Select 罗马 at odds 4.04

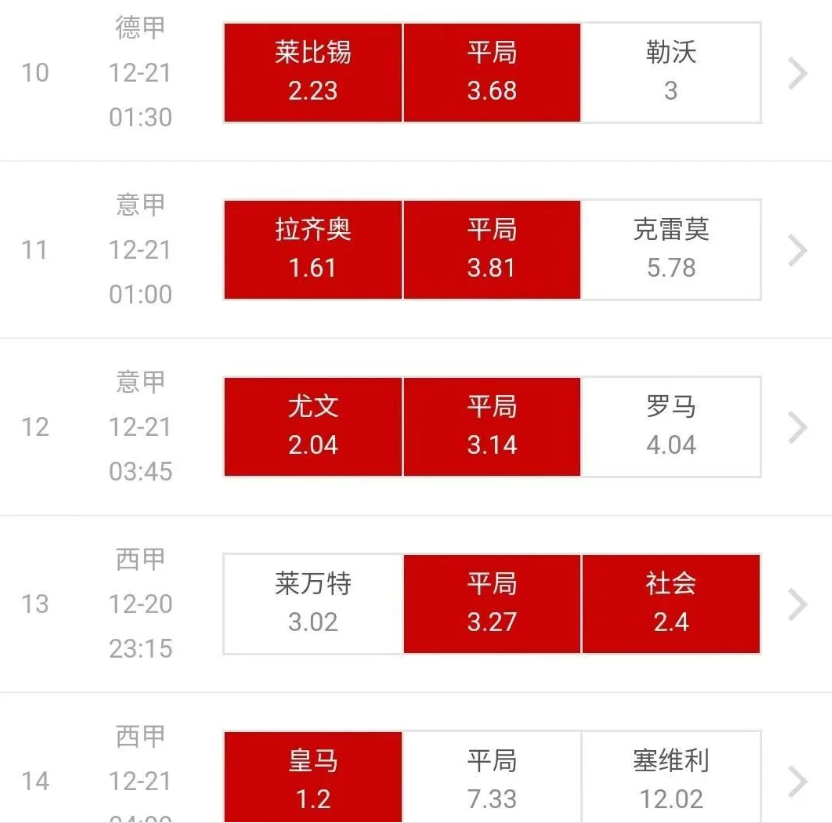[x=671, y=427]
